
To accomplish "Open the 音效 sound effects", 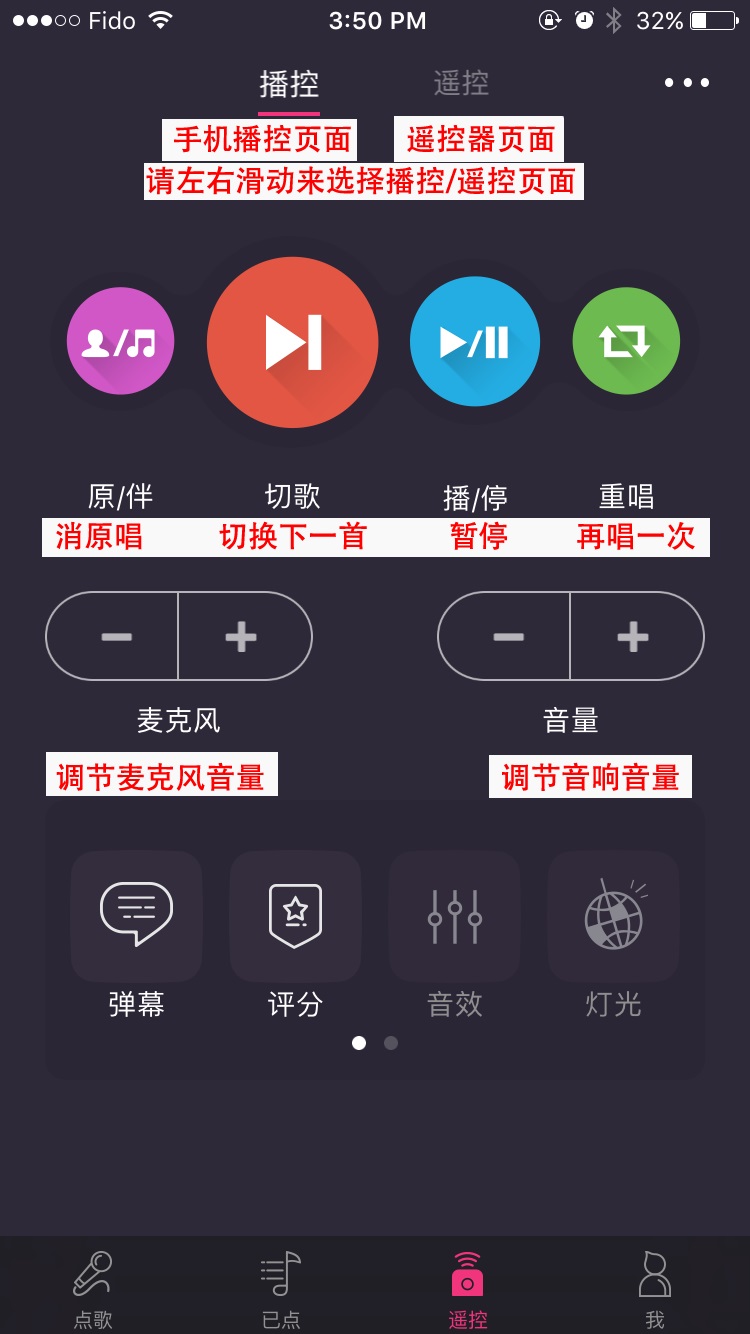I will coord(454,916).
